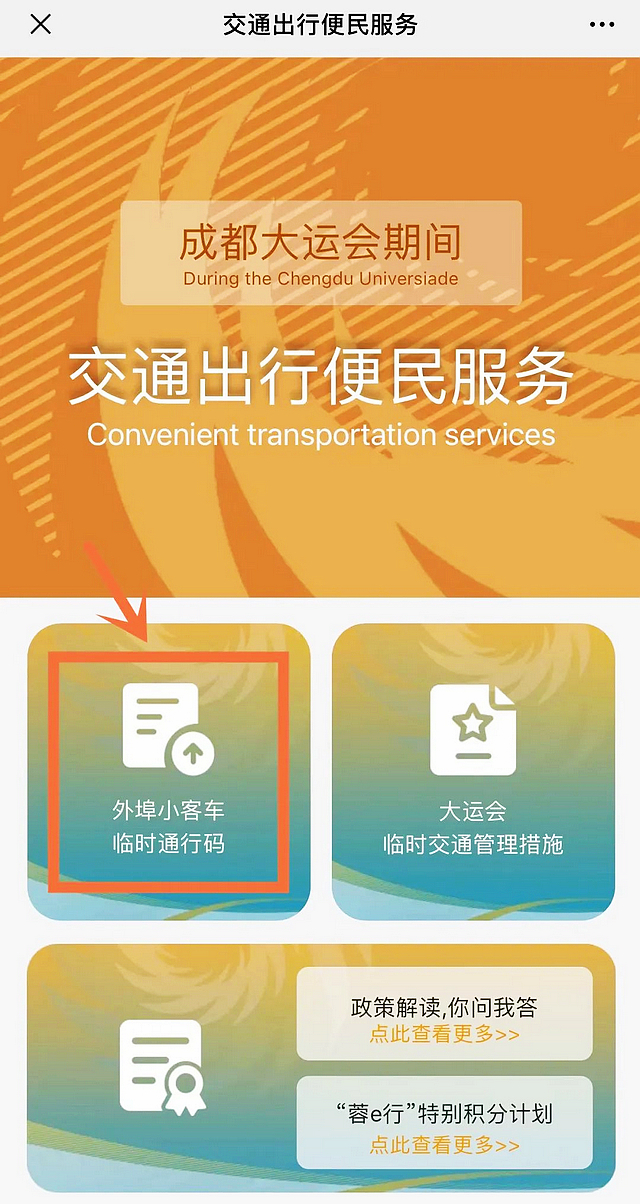Close the 交通出行便民服务 page

40,25
